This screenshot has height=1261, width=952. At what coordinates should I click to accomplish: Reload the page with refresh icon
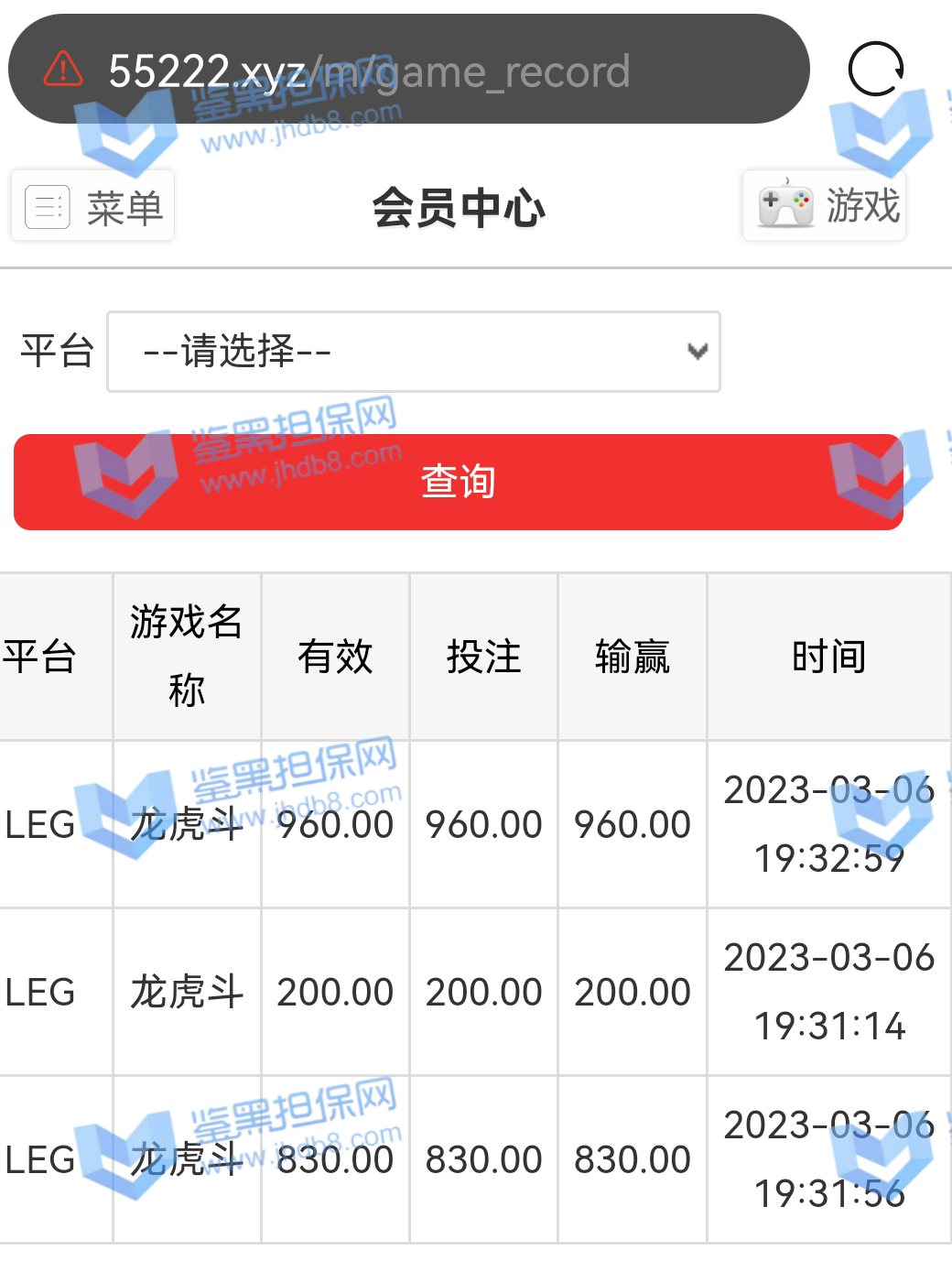click(x=875, y=69)
